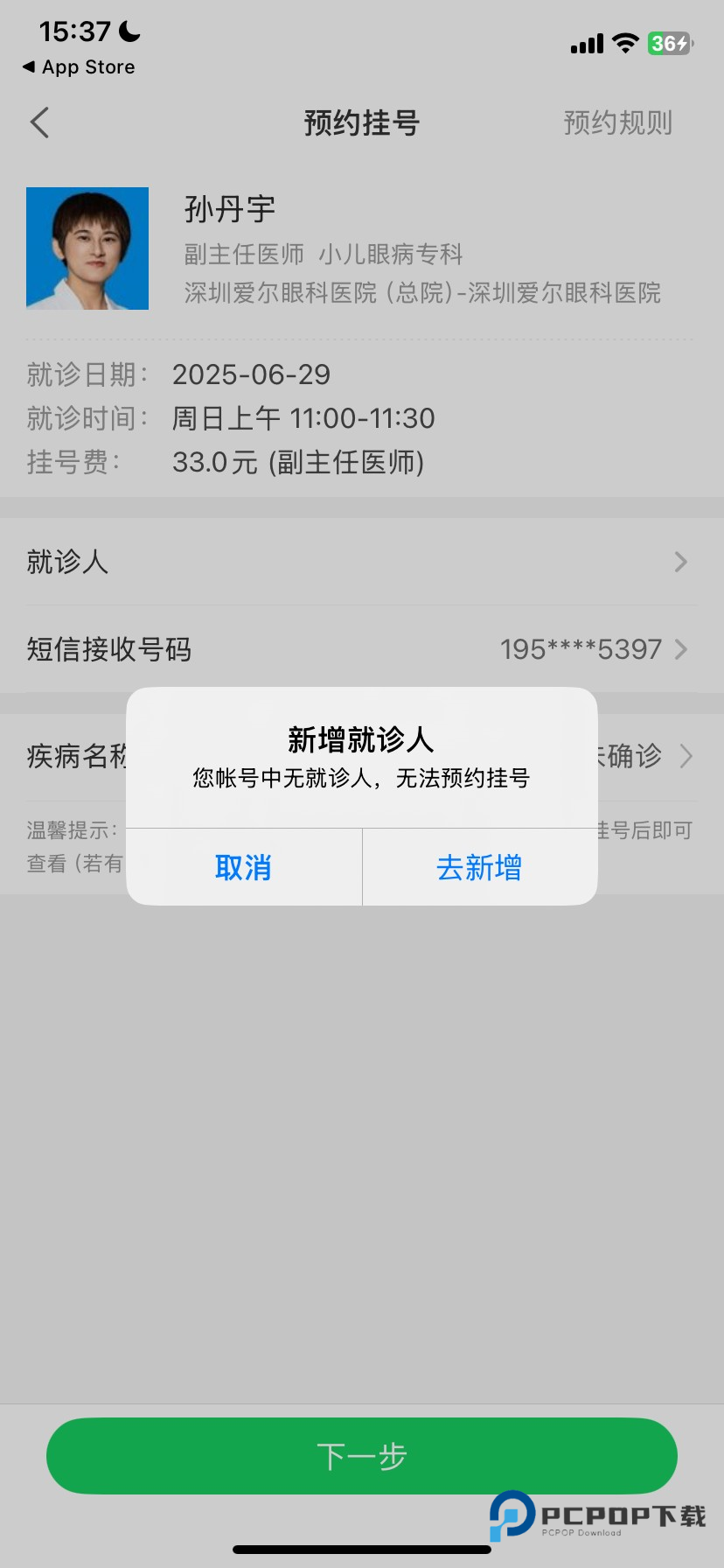Go back using the top-left arrow
The image size is (724, 1568).
39,122
